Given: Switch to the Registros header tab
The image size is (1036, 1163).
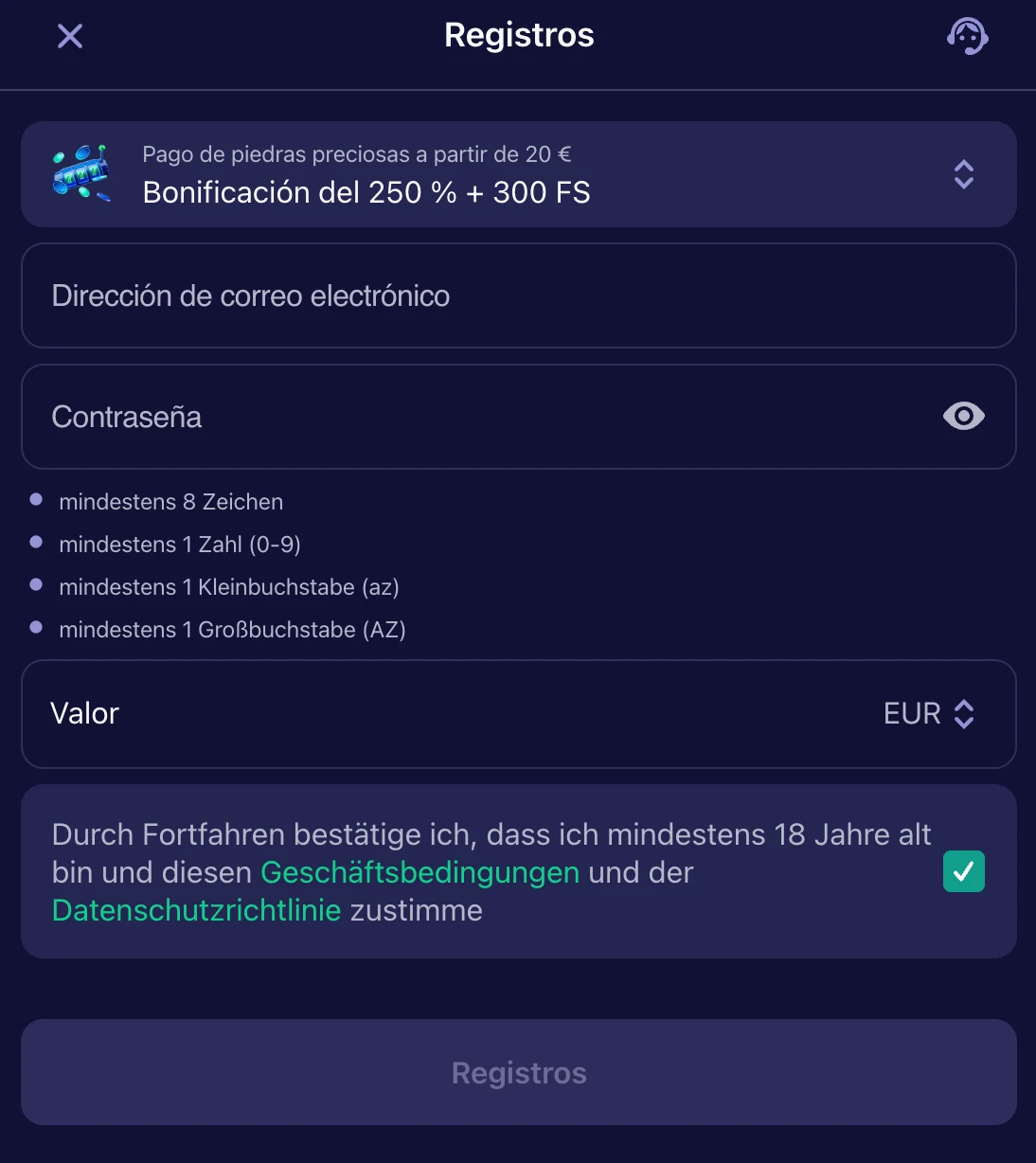Looking at the screenshot, I should [518, 35].
